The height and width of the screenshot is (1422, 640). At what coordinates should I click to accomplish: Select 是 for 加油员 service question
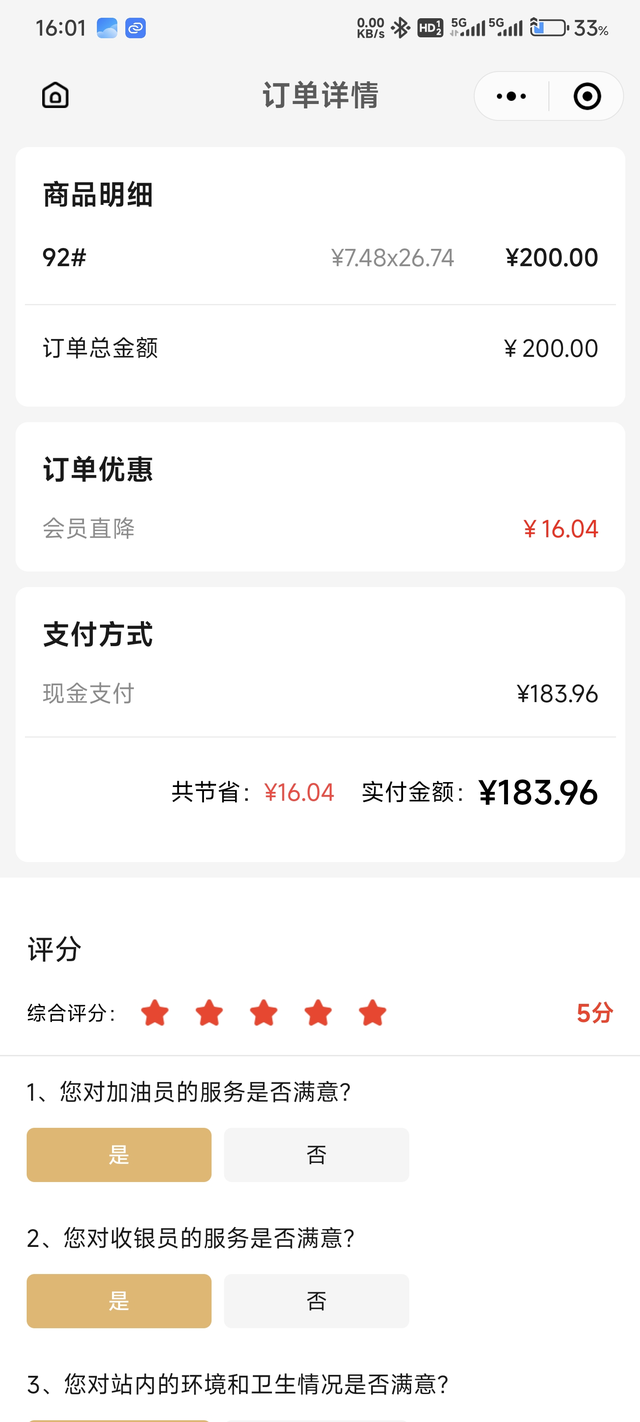(x=119, y=1155)
